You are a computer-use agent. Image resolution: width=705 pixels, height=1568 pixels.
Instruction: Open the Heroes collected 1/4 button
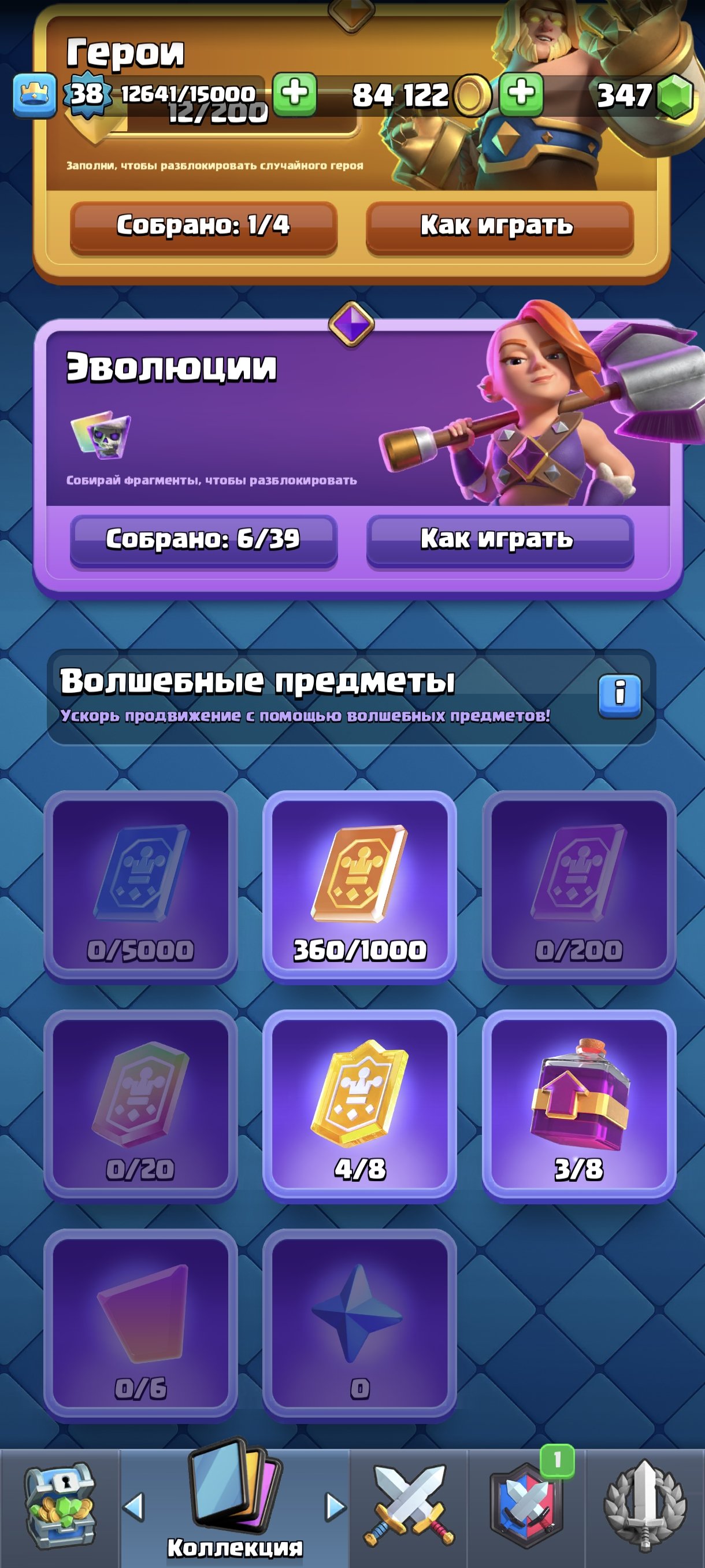(x=203, y=227)
